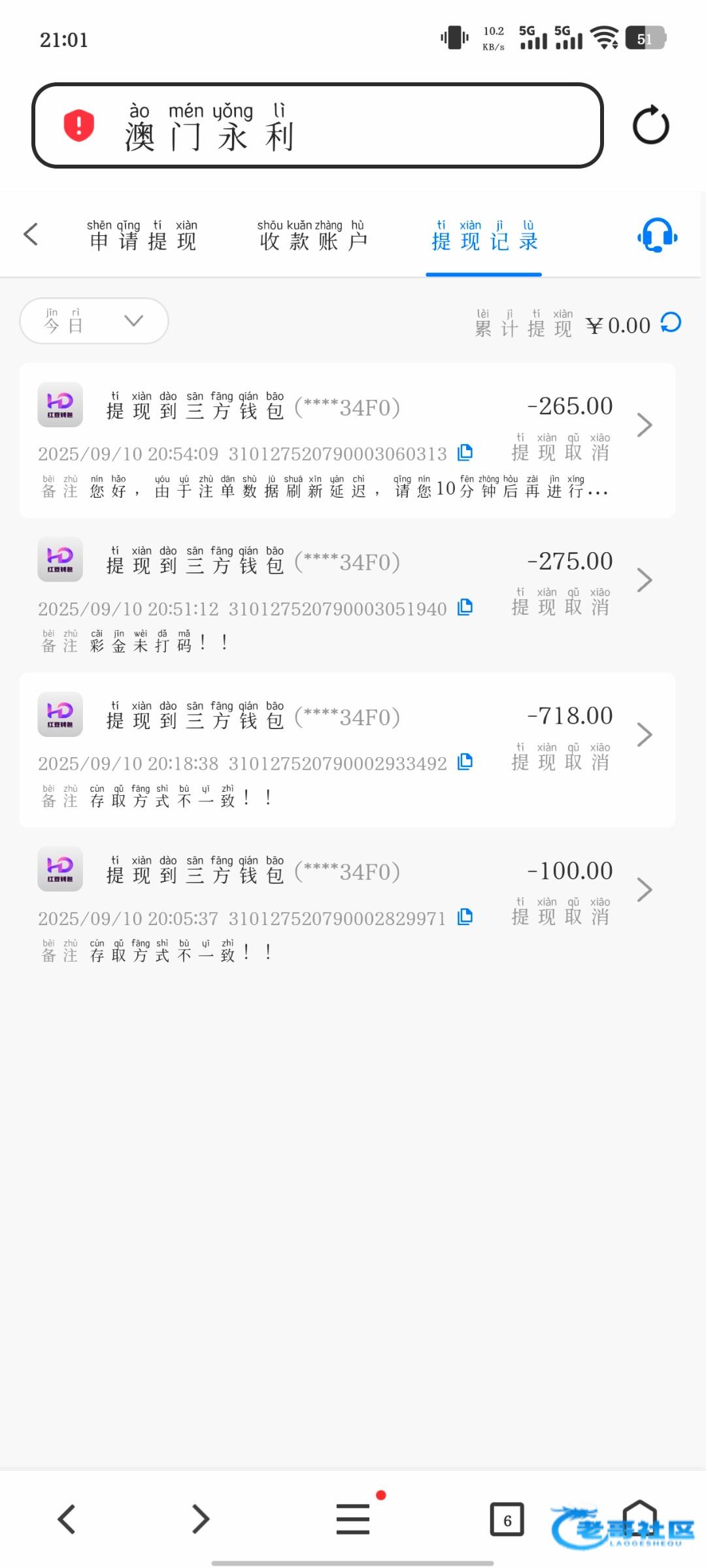Go forward in browser history

[201, 1518]
